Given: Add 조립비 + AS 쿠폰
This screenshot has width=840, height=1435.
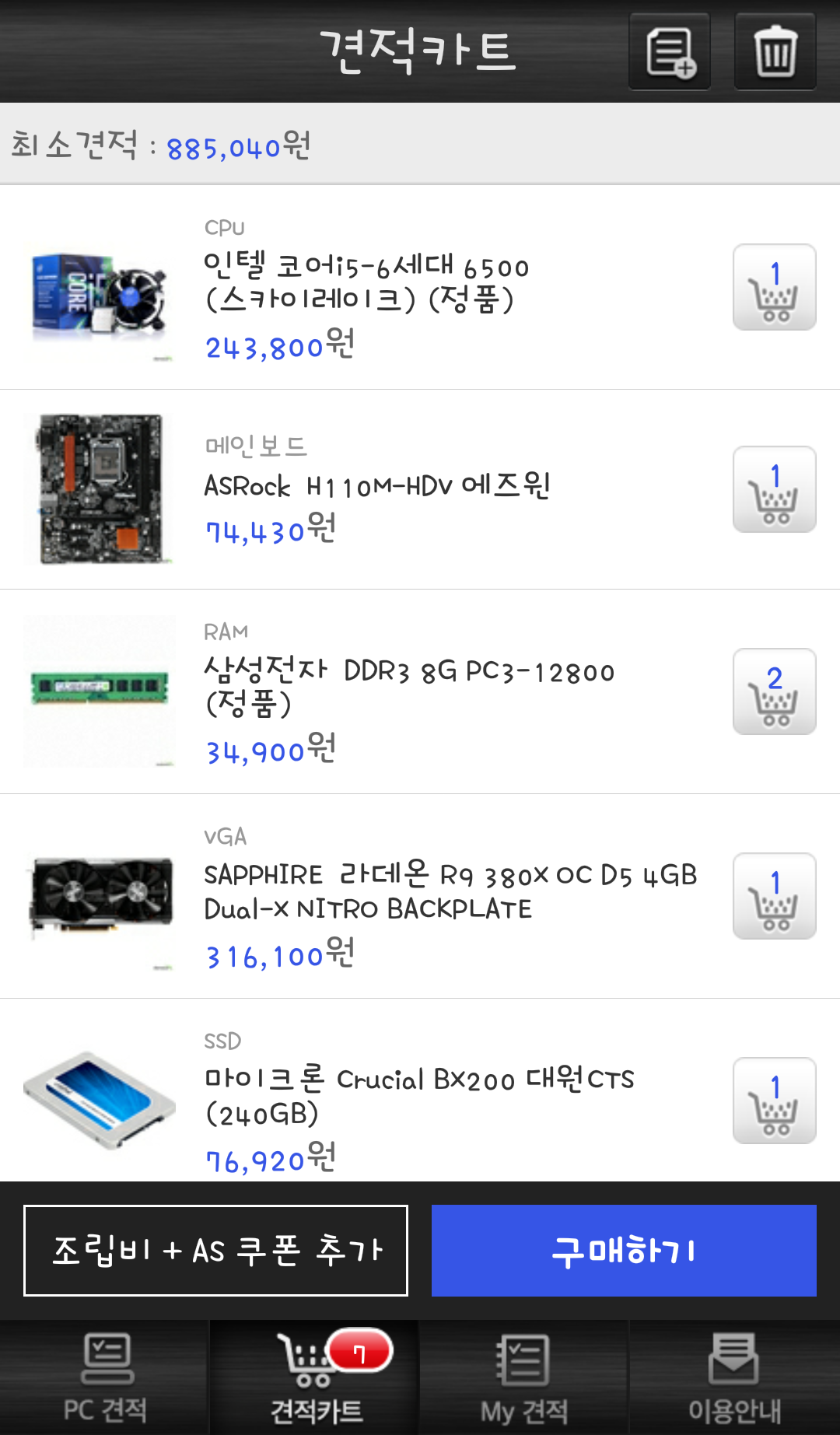Looking at the screenshot, I should coord(216,1251).
